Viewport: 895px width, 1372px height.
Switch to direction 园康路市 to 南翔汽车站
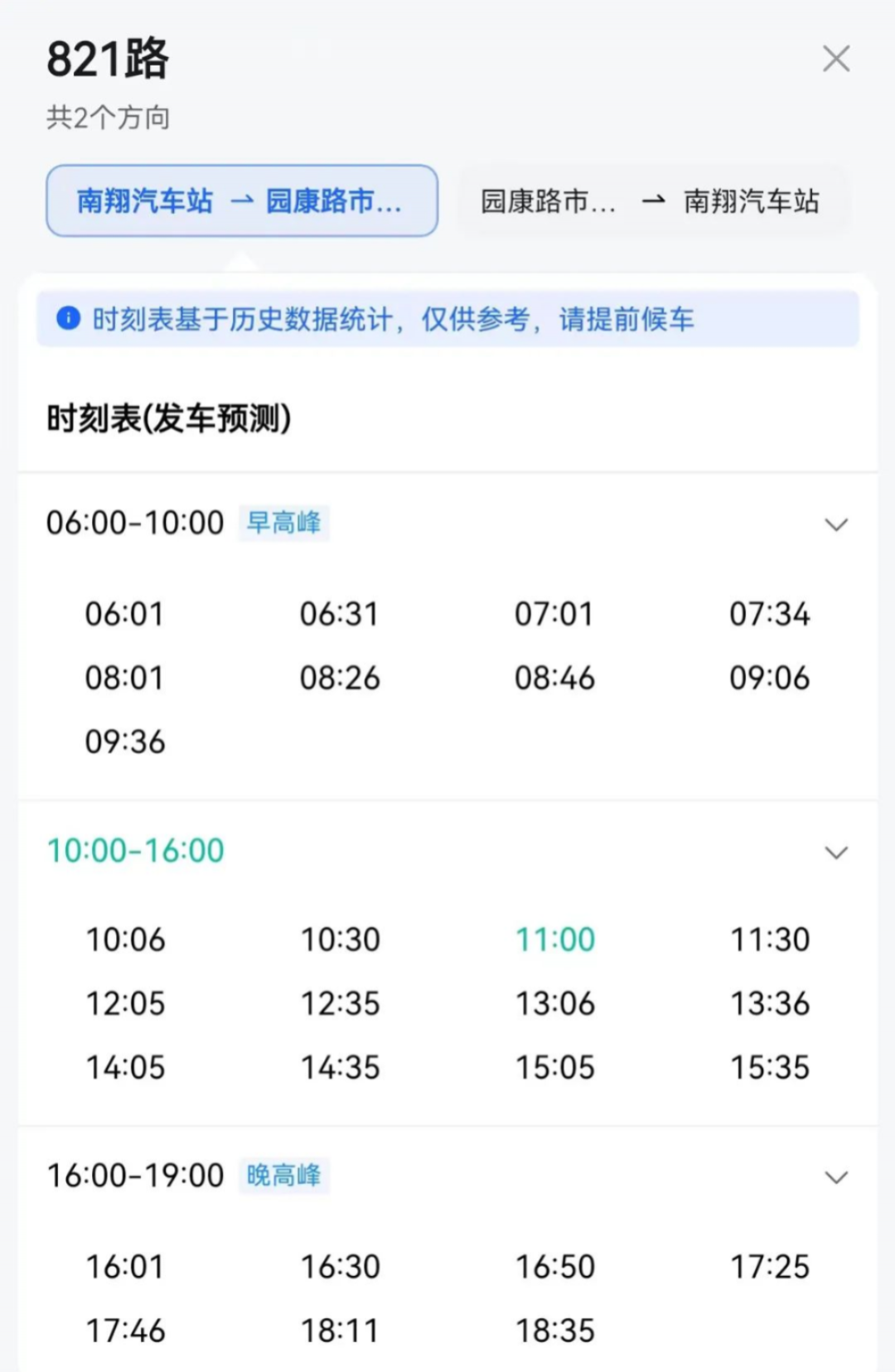(x=652, y=200)
